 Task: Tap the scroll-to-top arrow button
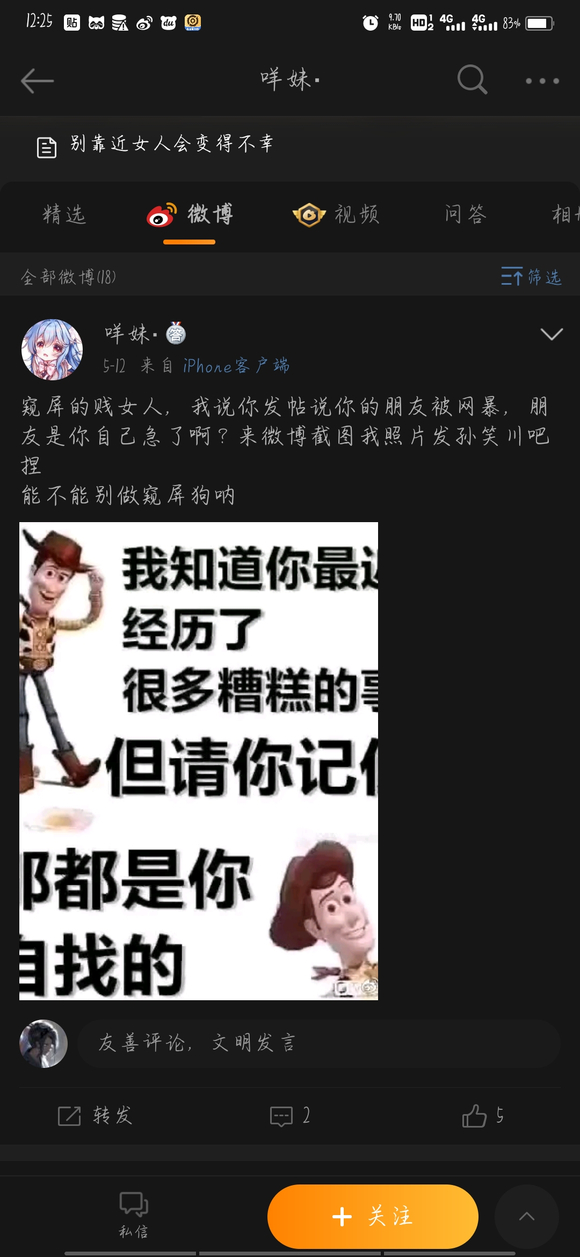click(526, 1216)
